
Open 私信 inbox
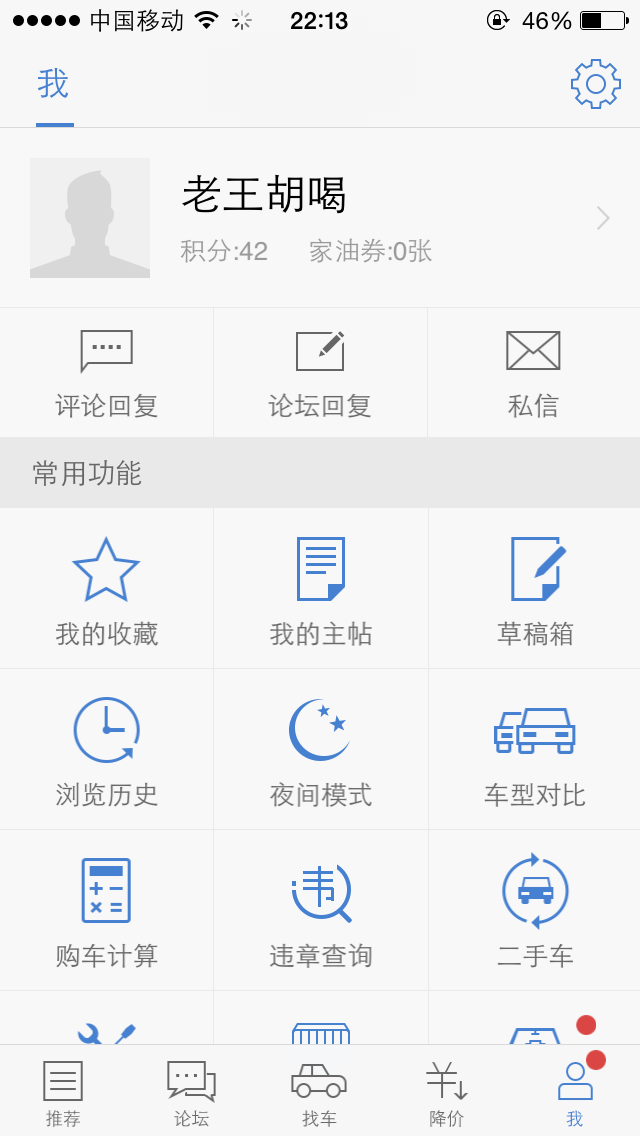(533, 373)
